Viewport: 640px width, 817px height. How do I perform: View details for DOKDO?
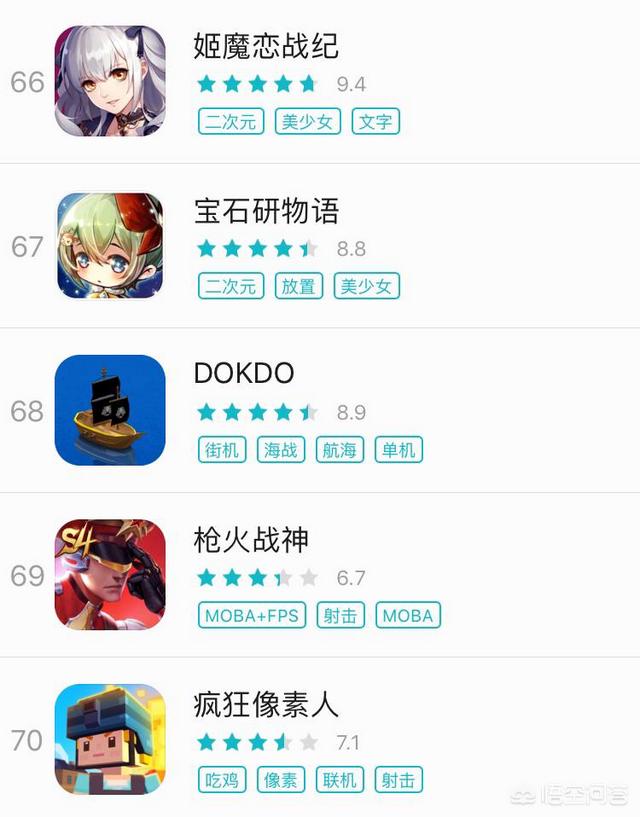tap(244, 374)
